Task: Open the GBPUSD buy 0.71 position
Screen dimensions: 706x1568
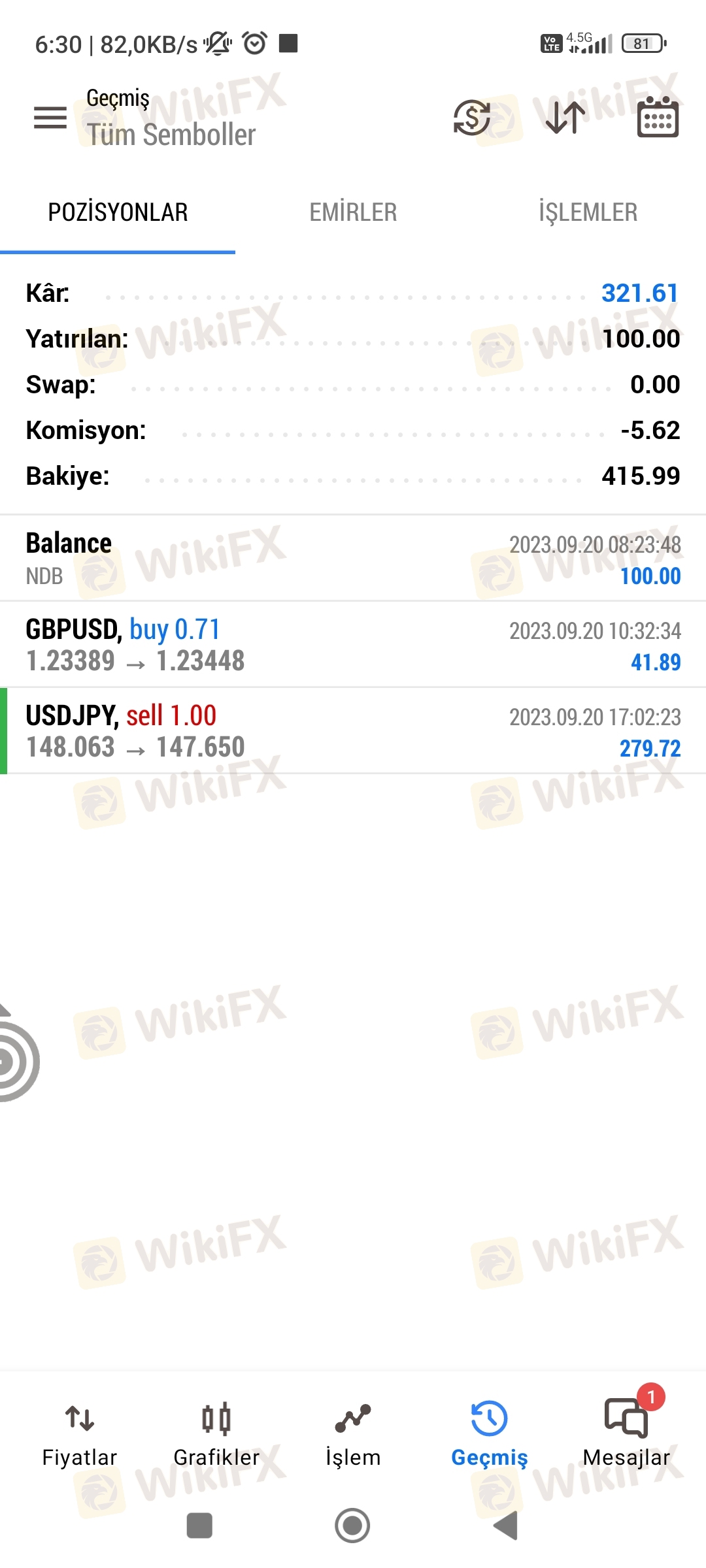Action: (353, 645)
